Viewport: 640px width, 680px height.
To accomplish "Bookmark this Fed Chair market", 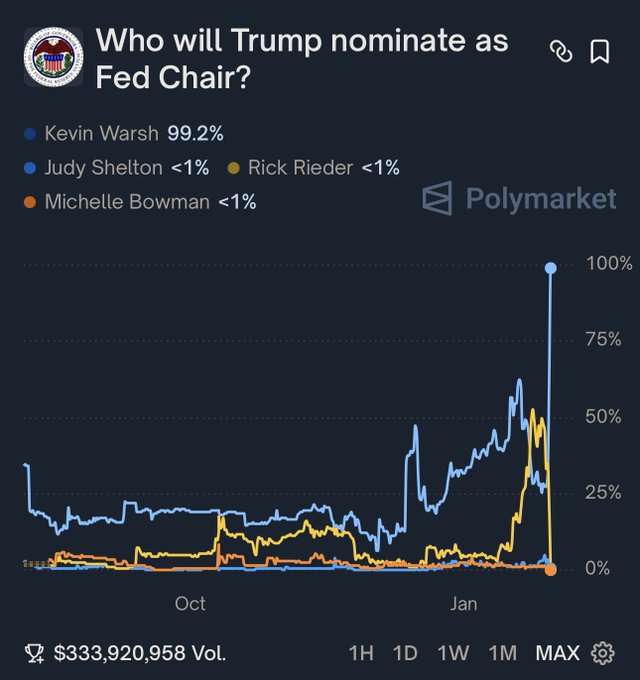I will (x=599, y=52).
